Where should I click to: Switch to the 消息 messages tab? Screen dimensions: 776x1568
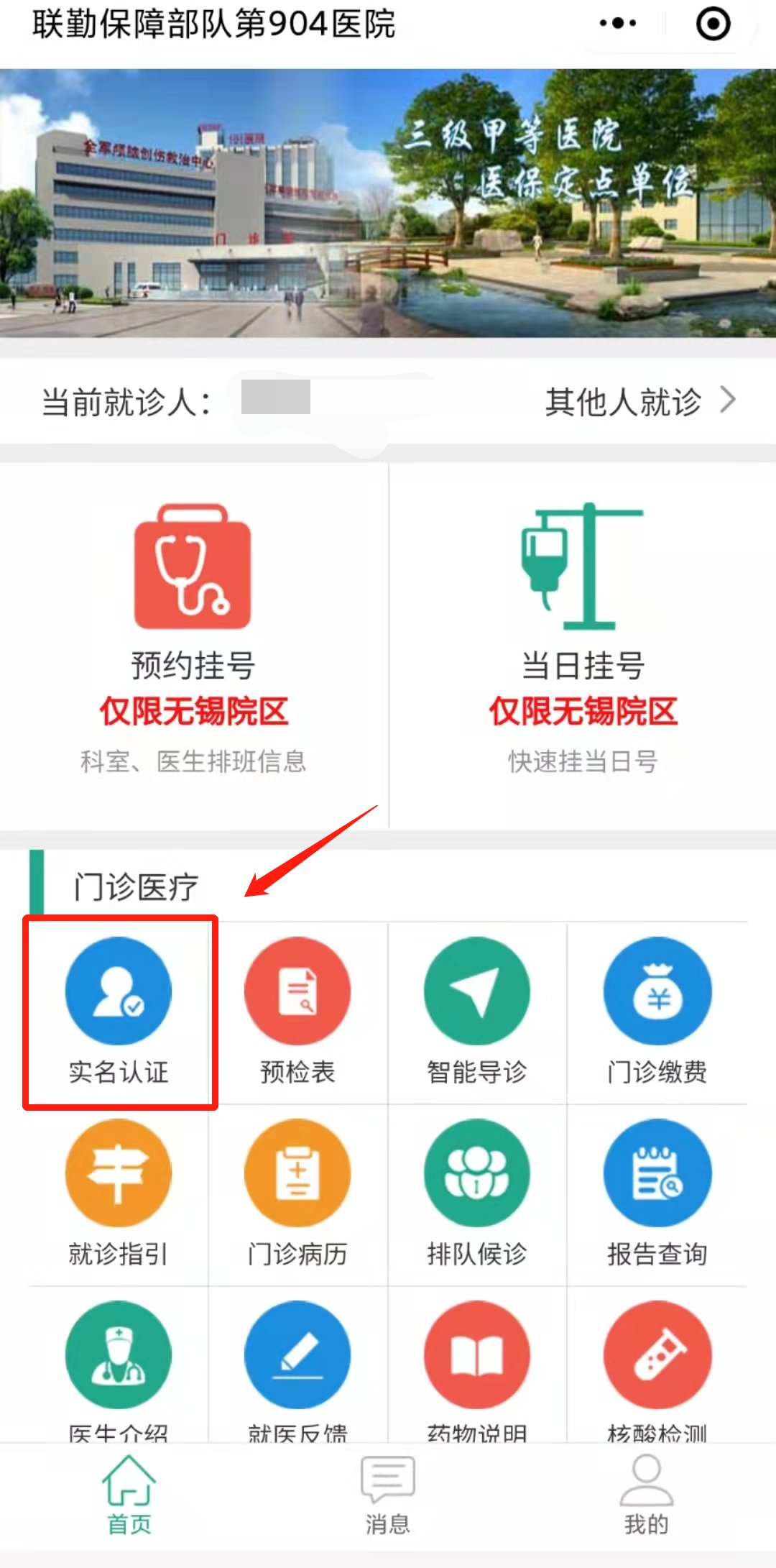388,1495
